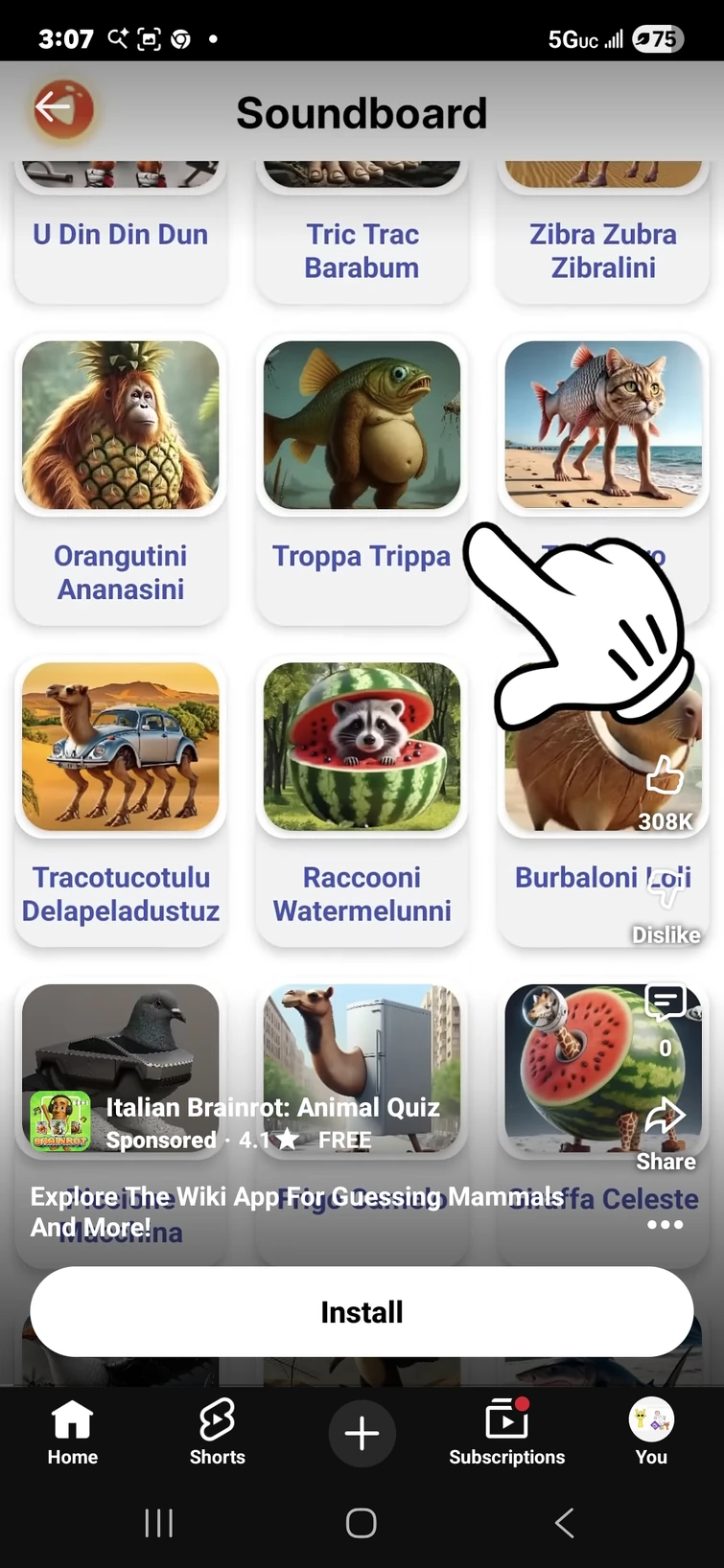Screen dimensions: 724x1568
Task: Like this Short with 308K likes
Action: pos(665,774)
